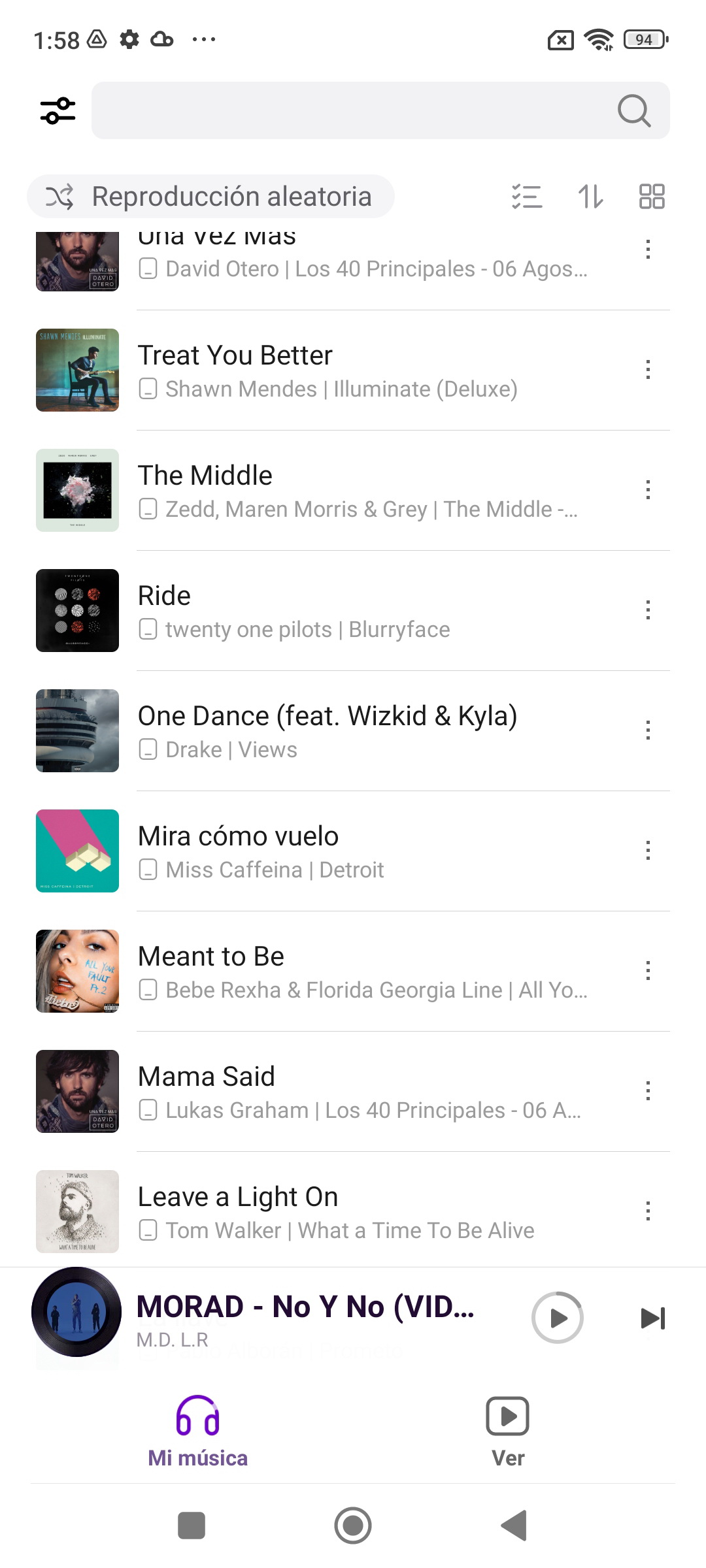Resume playback in the mini player

tap(558, 1318)
